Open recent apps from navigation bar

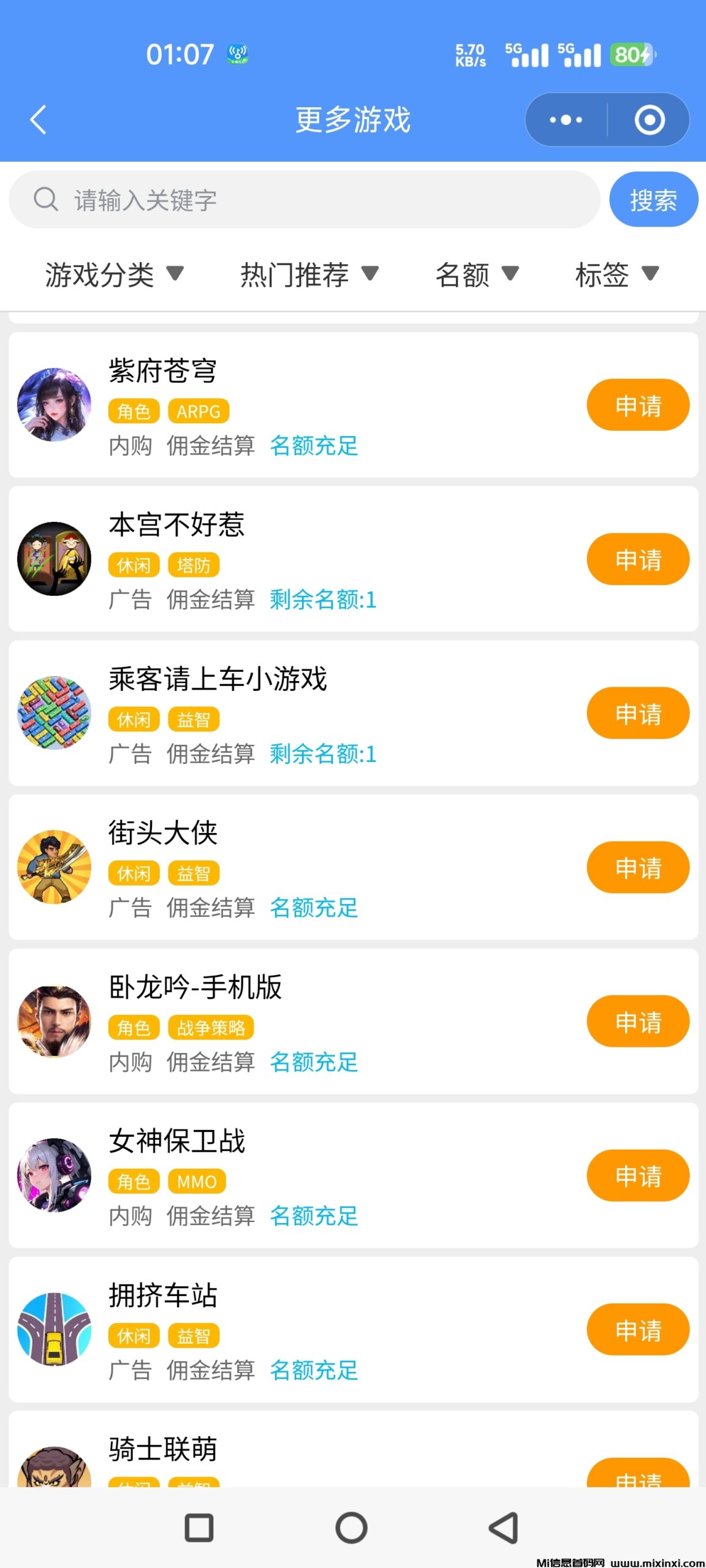(199, 1528)
